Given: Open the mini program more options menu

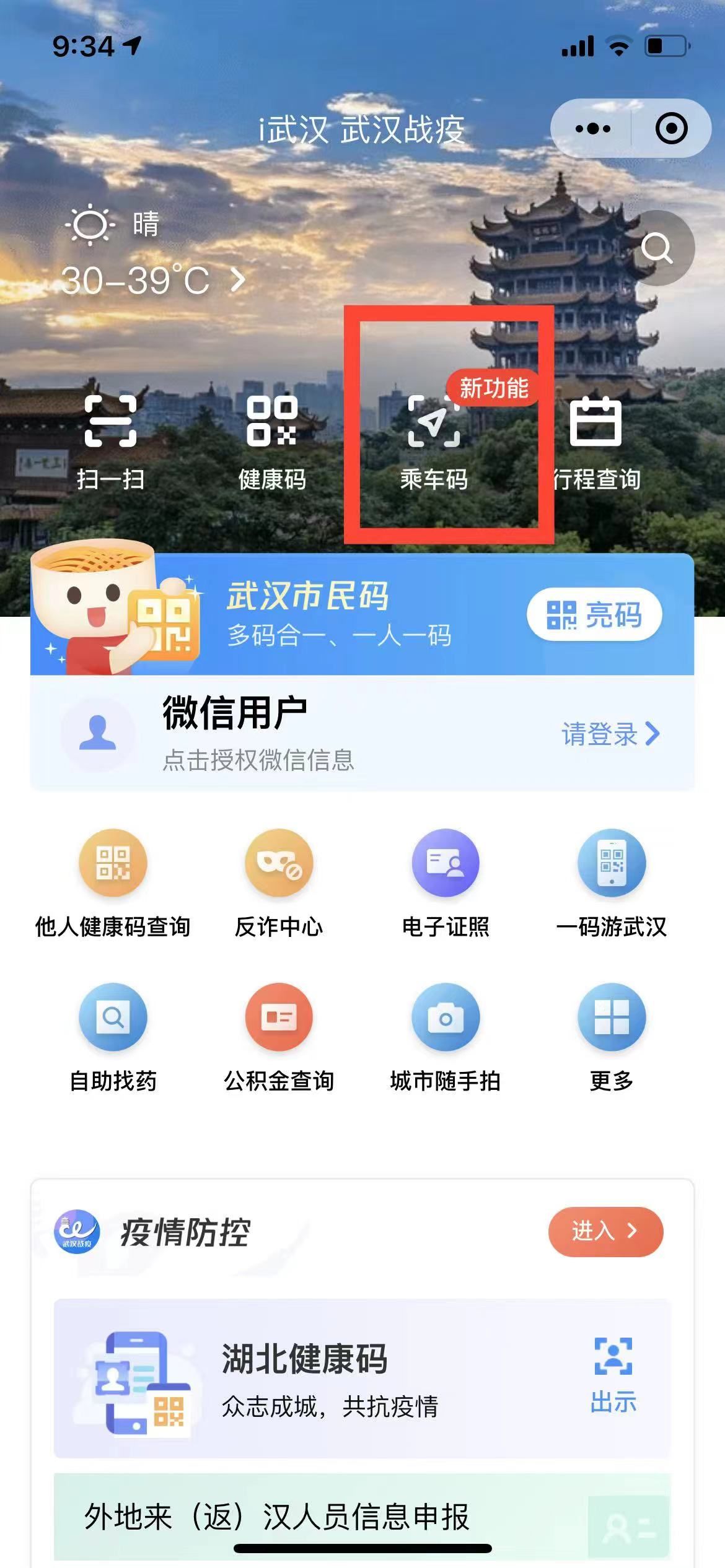Looking at the screenshot, I should point(592,129).
